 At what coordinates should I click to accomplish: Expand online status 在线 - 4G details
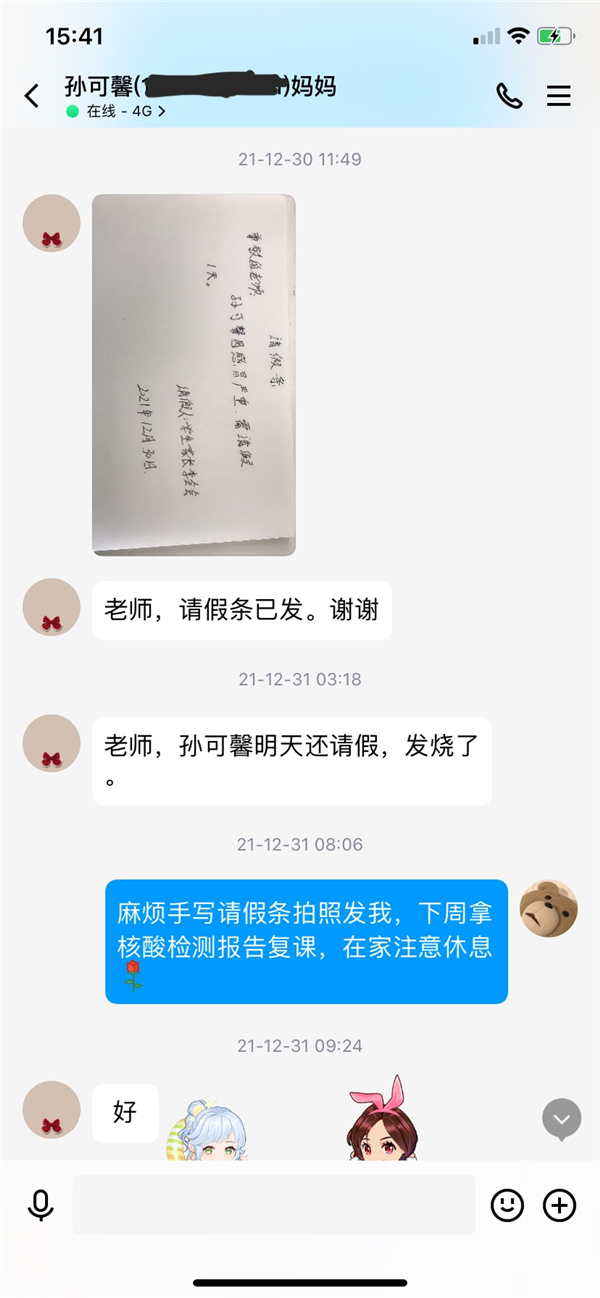(x=116, y=112)
